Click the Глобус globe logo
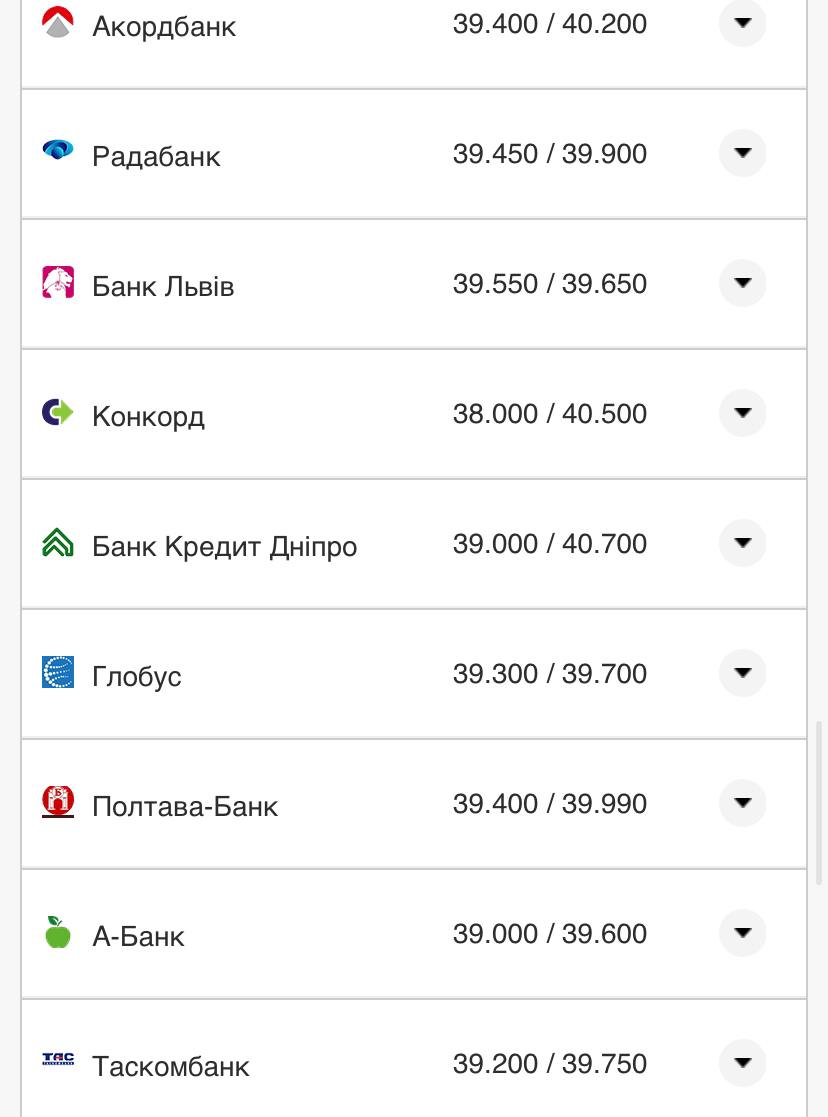828x1117 pixels. tap(59, 670)
